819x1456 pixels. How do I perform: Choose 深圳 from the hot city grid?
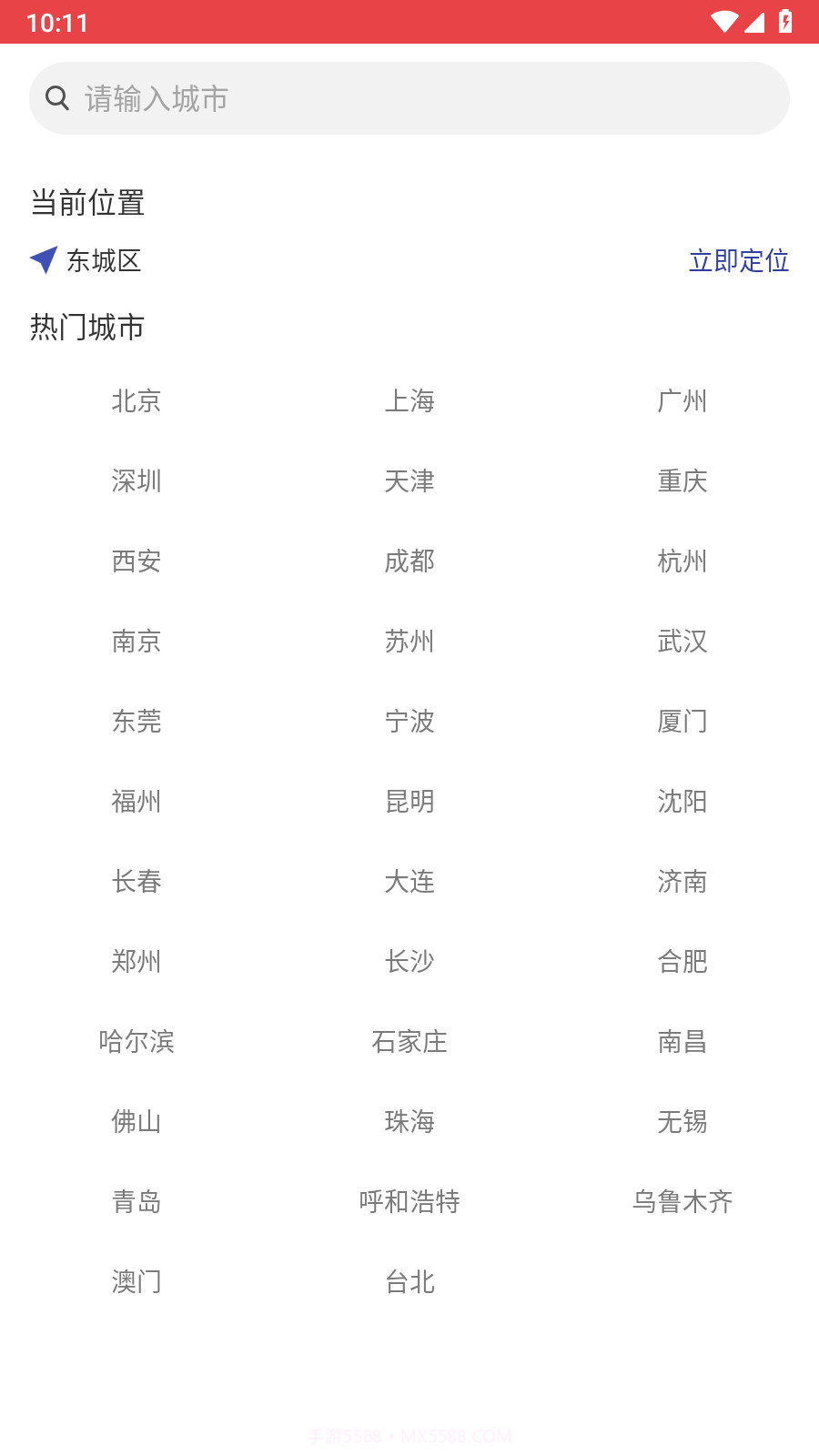pos(136,481)
